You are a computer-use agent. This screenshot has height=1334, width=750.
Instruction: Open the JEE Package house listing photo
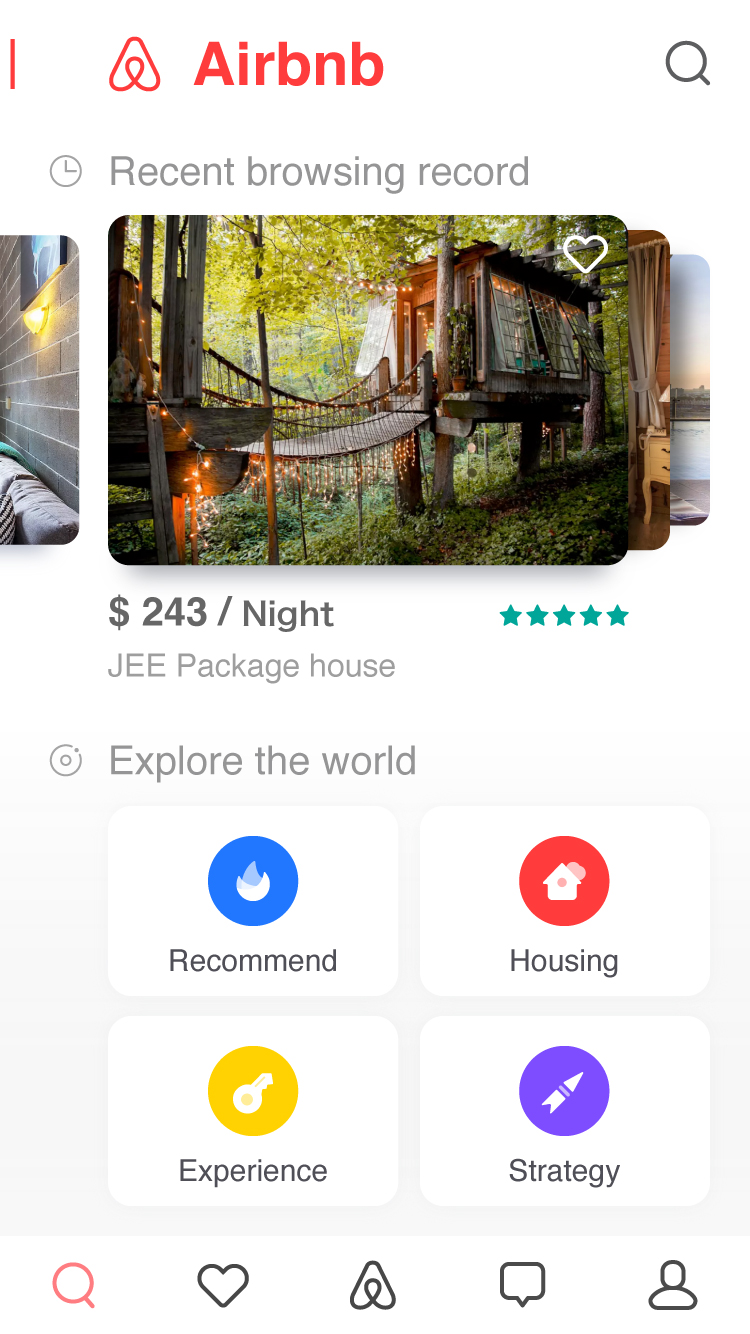click(368, 390)
